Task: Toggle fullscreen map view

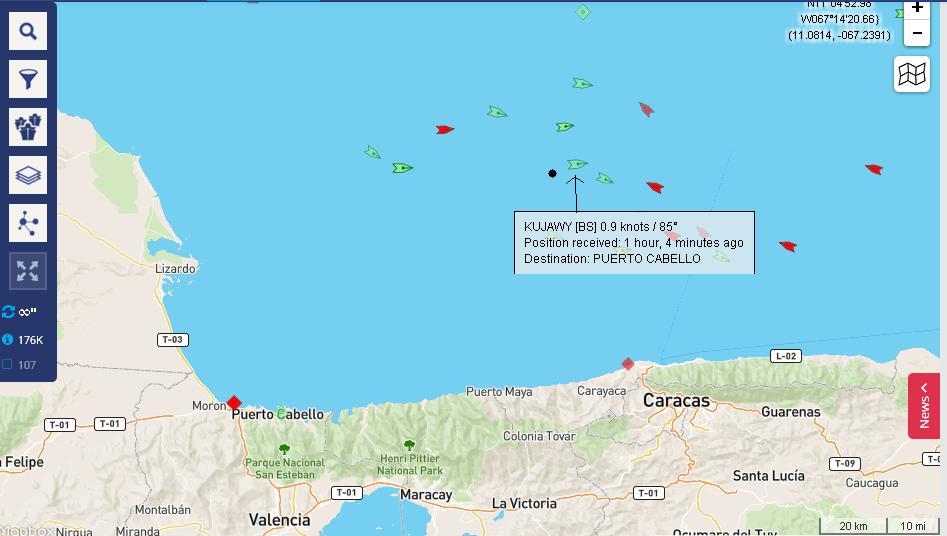Action: (28, 271)
